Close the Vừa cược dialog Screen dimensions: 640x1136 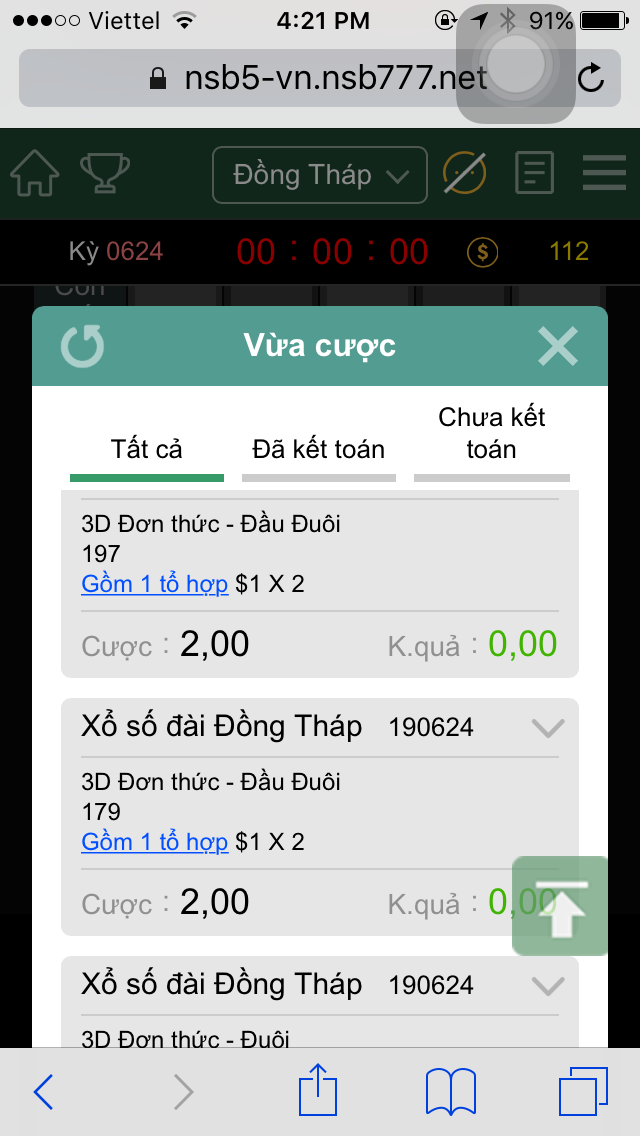[x=558, y=346]
